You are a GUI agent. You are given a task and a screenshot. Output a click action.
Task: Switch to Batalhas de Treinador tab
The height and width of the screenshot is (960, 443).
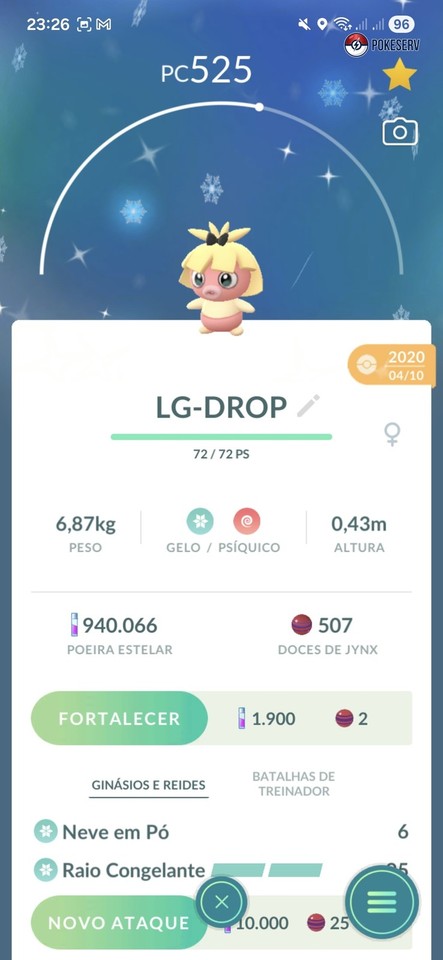tap(294, 784)
